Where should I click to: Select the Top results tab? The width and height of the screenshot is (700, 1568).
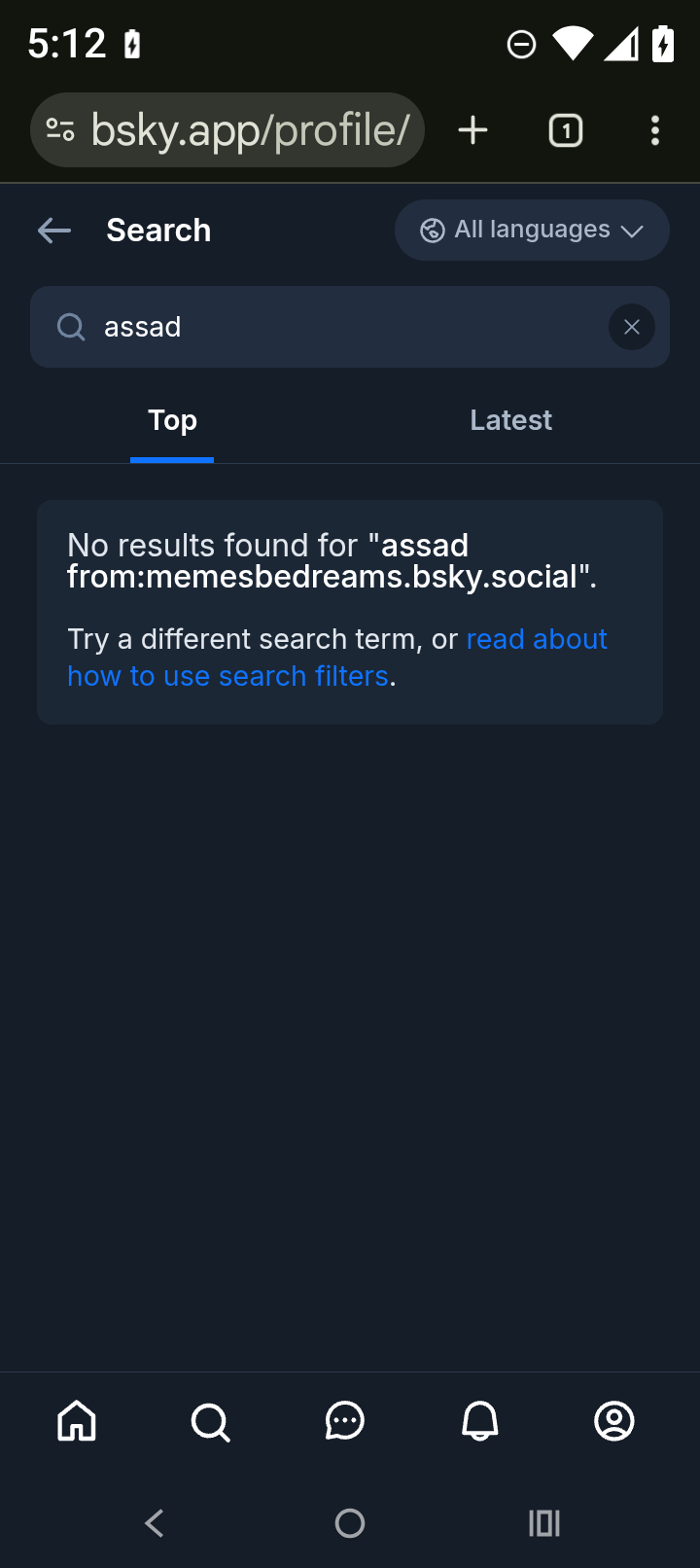(172, 420)
